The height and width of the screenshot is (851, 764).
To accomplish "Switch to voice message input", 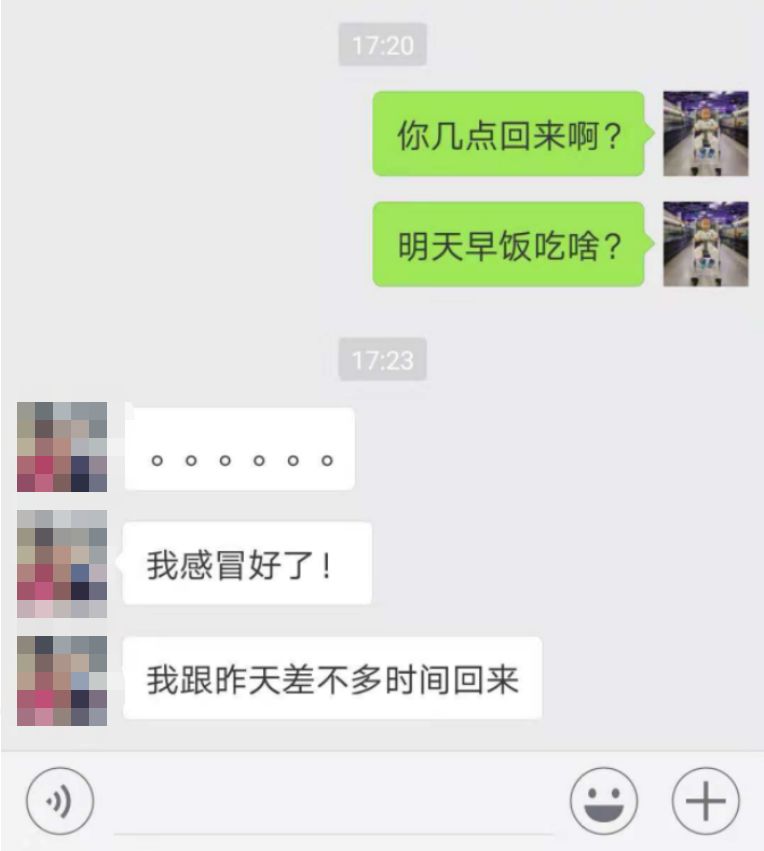I will 60,801.
